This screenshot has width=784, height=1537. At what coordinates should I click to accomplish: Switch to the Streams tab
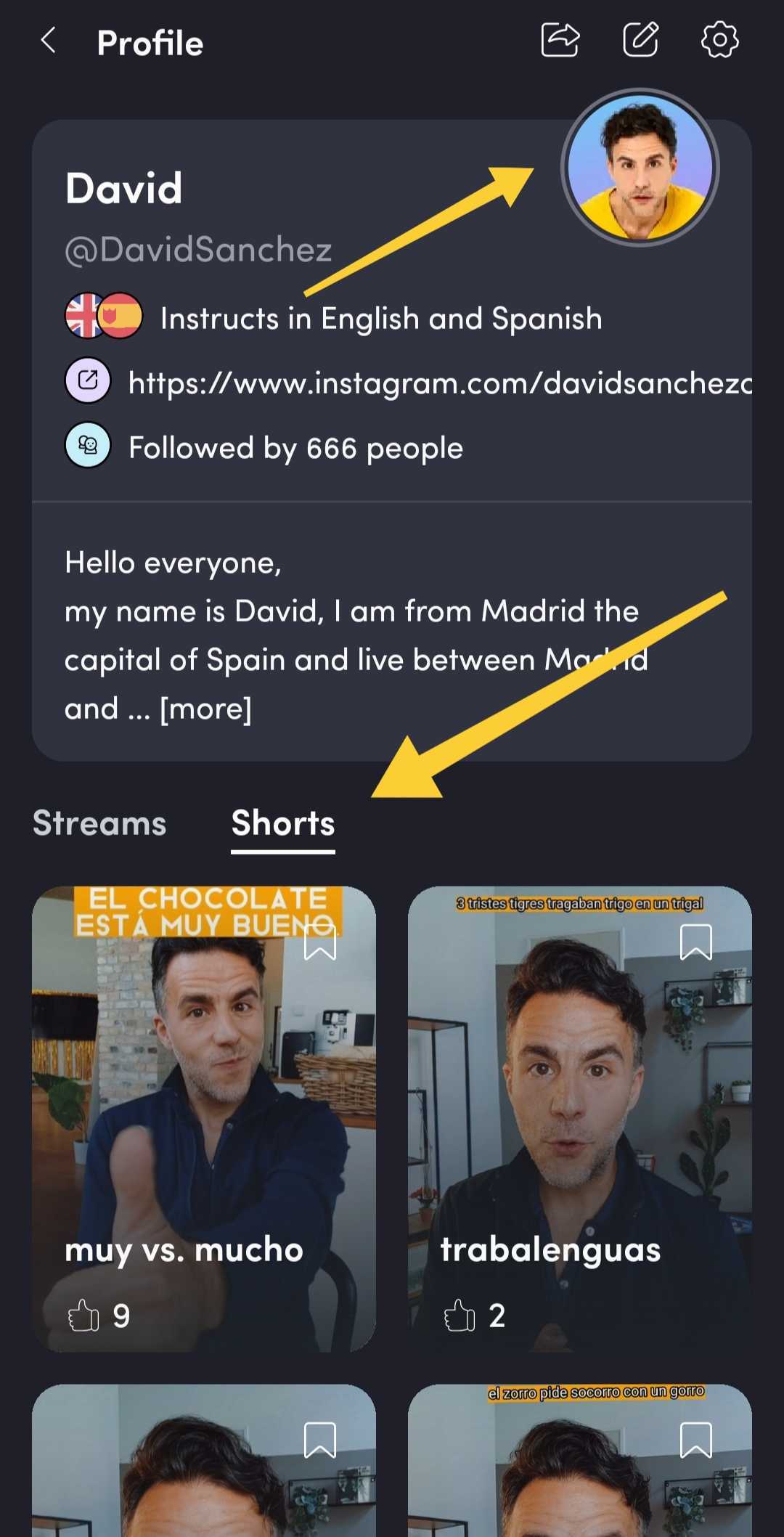click(x=99, y=823)
